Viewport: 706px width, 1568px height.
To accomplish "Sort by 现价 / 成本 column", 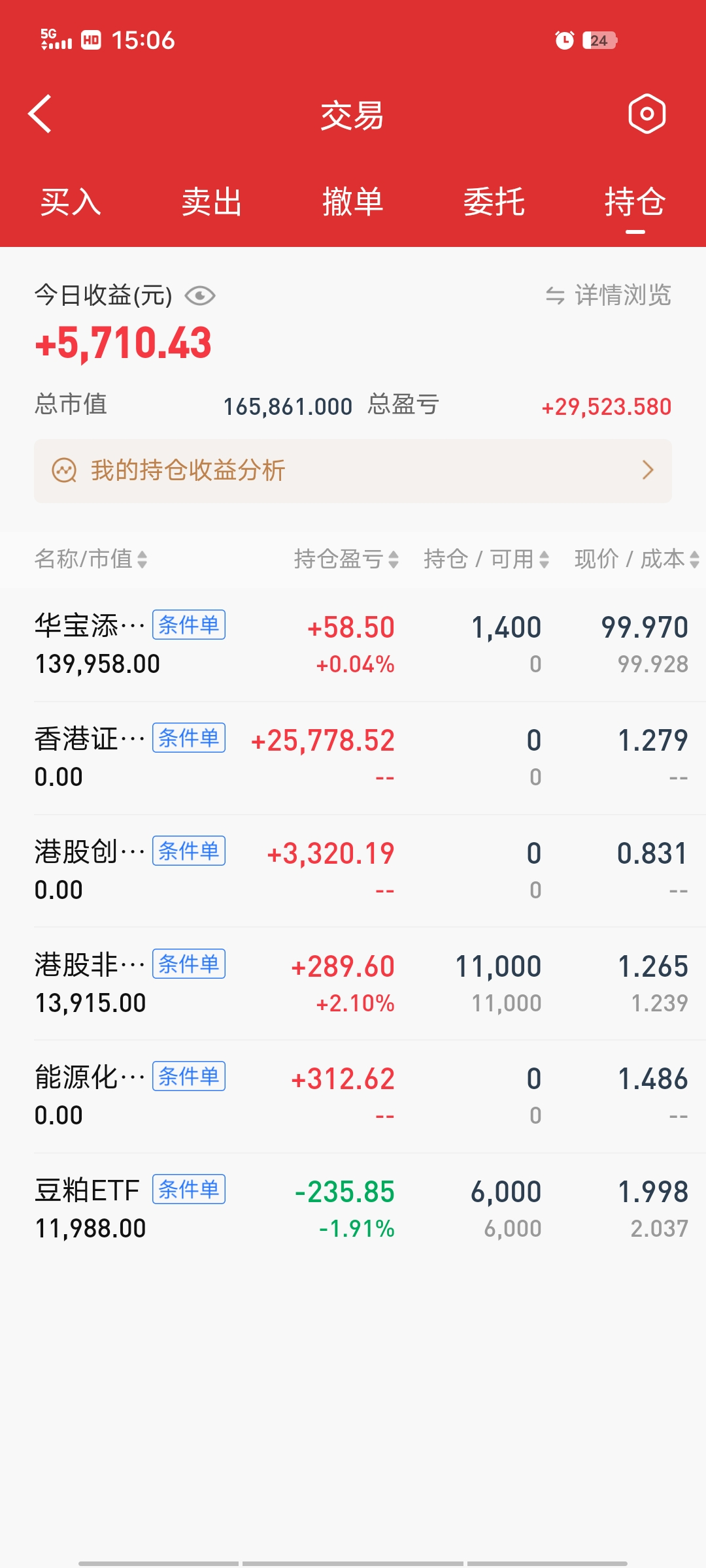I will point(637,559).
